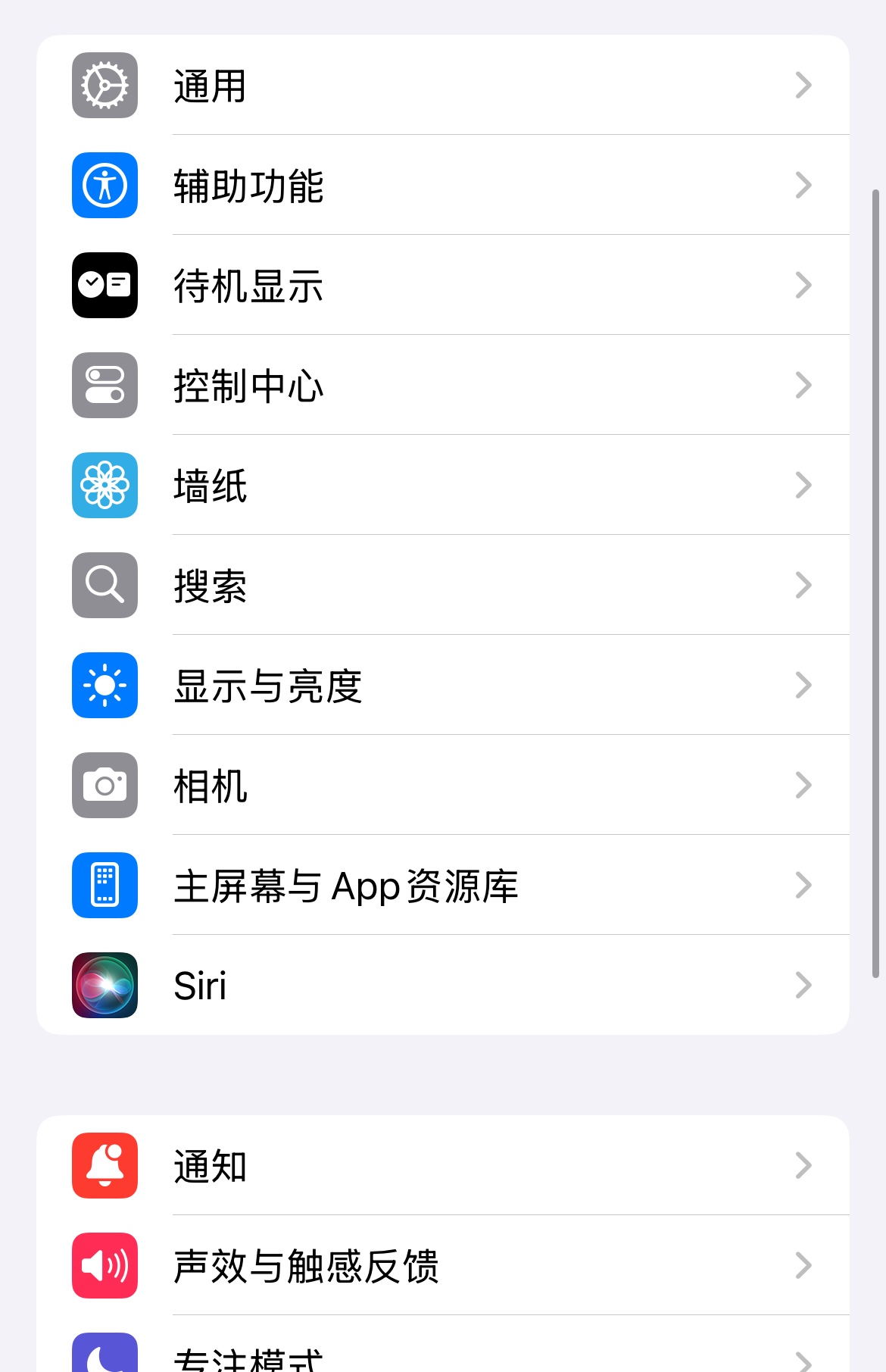Go to 相机 camera settings
The image size is (886, 1372).
pyautogui.click(x=442, y=786)
